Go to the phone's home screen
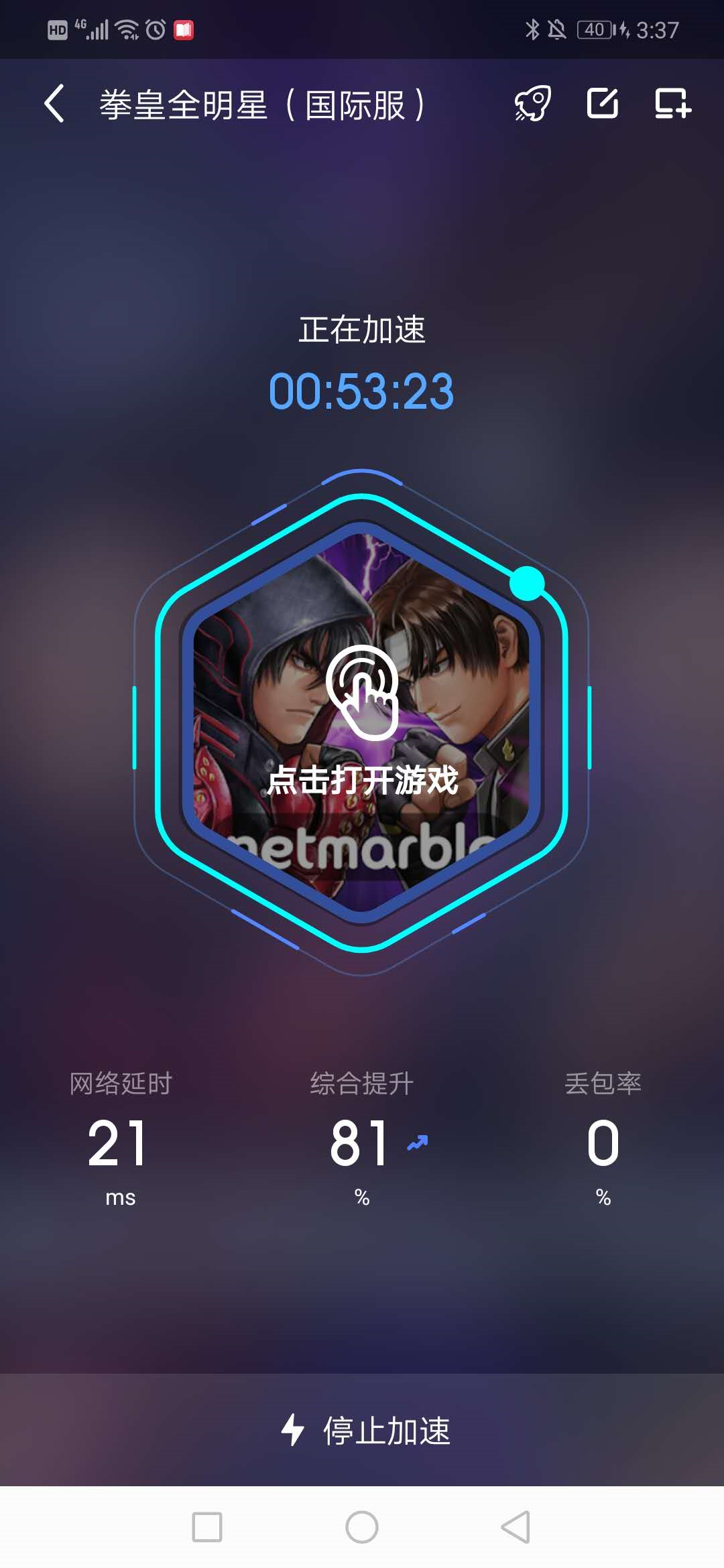 coord(362,1527)
